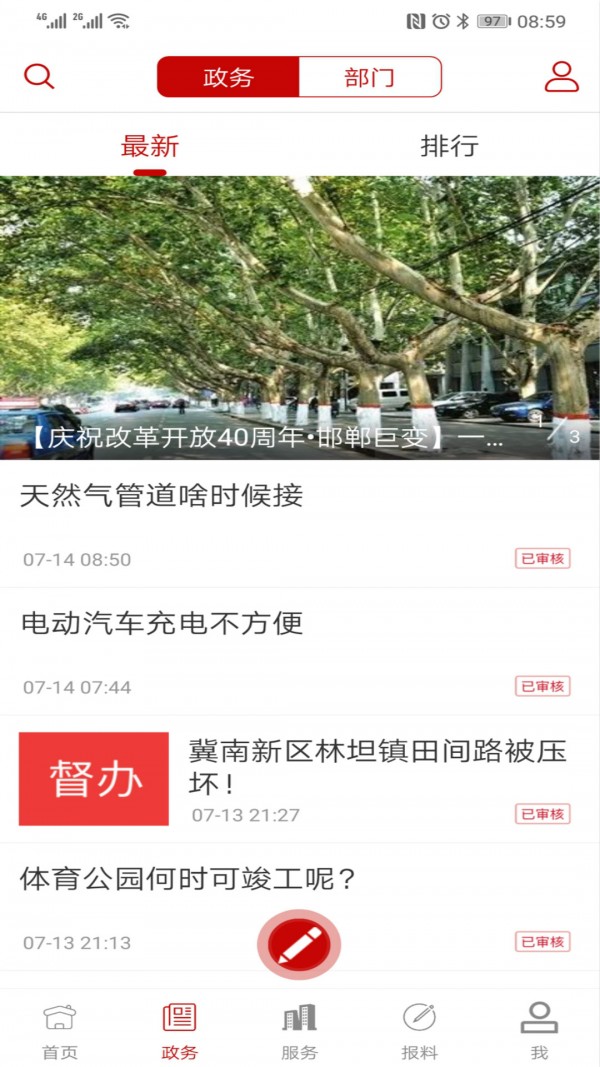Open the post 体育公园何时可竣工呢
Image resolution: width=600 pixels, height=1067 pixels.
pyautogui.click(x=188, y=880)
